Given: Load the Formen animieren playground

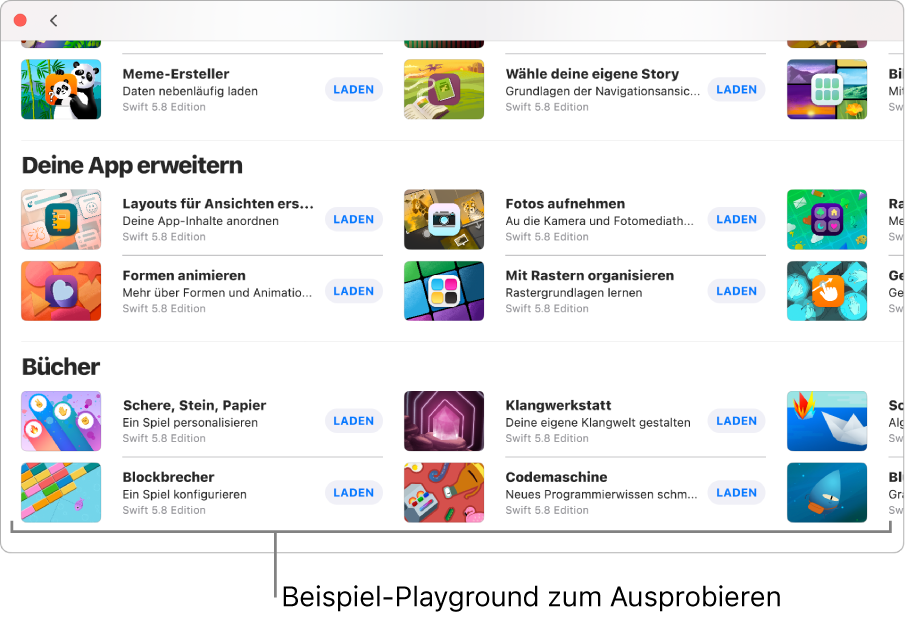Looking at the screenshot, I should coord(353,292).
